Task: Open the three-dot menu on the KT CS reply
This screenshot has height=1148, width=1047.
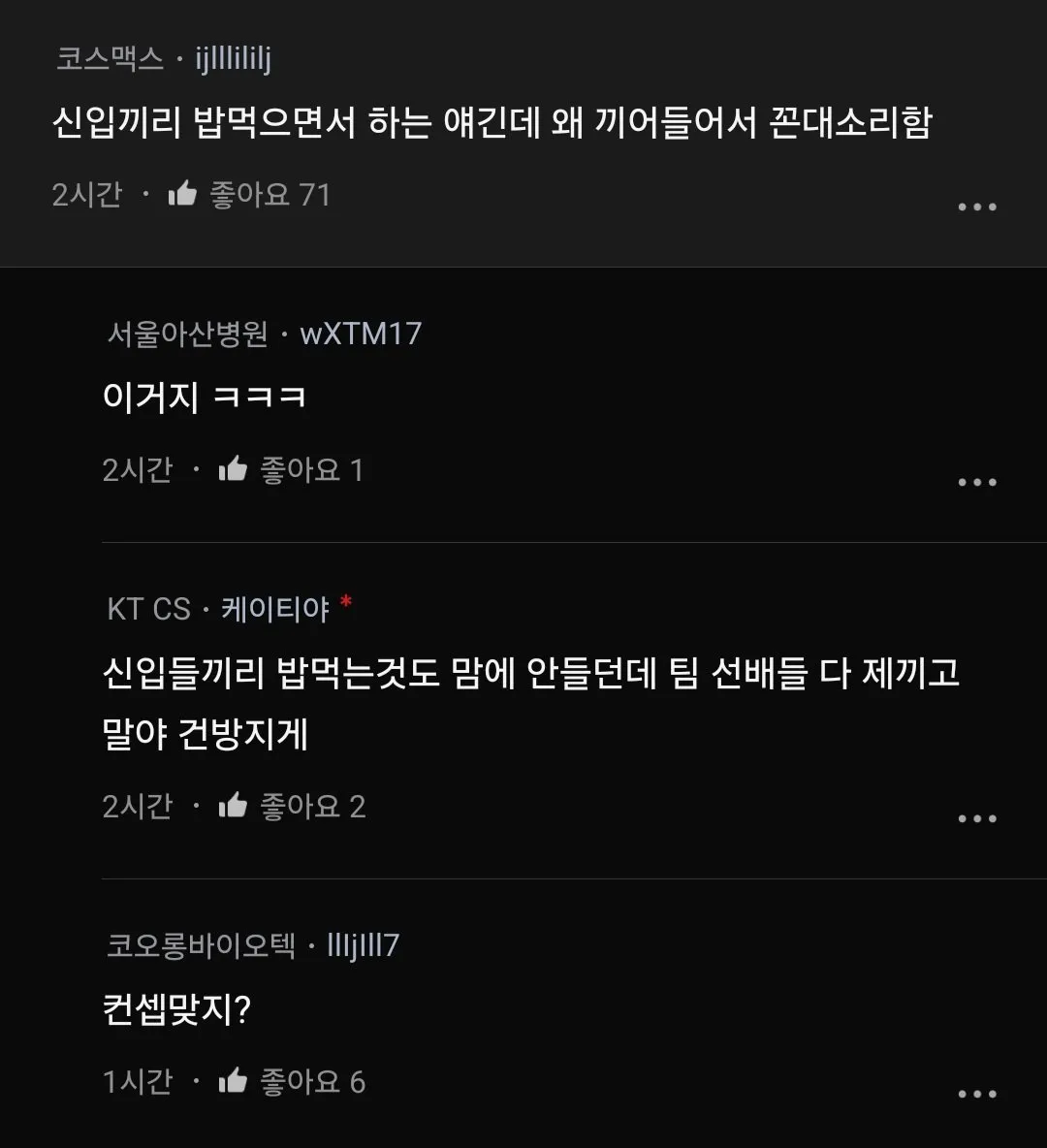Action: (x=976, y=818)
